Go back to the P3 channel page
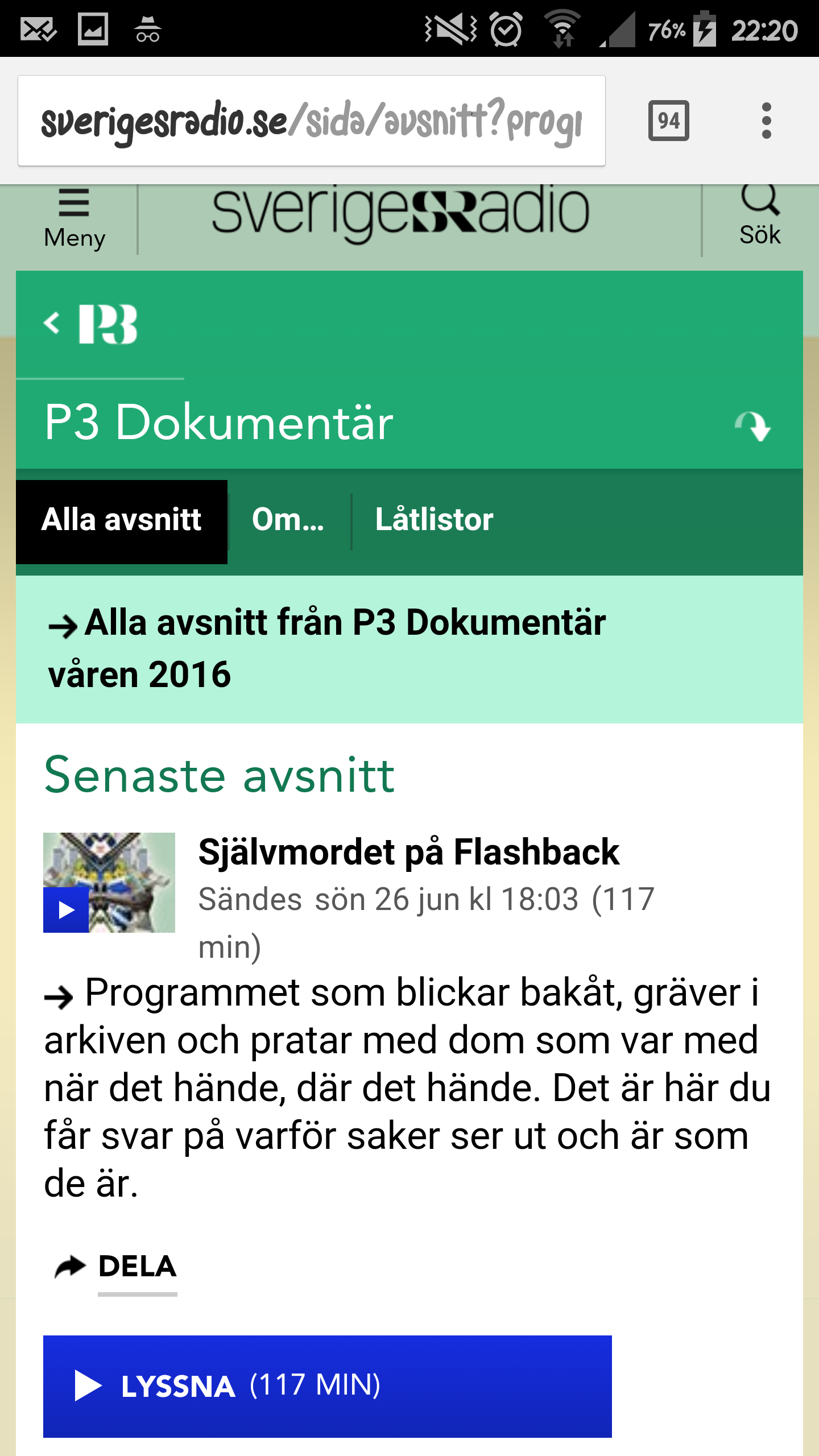Image resolution: width=819 pixels, height=1456 pixels. coord(92,324)
